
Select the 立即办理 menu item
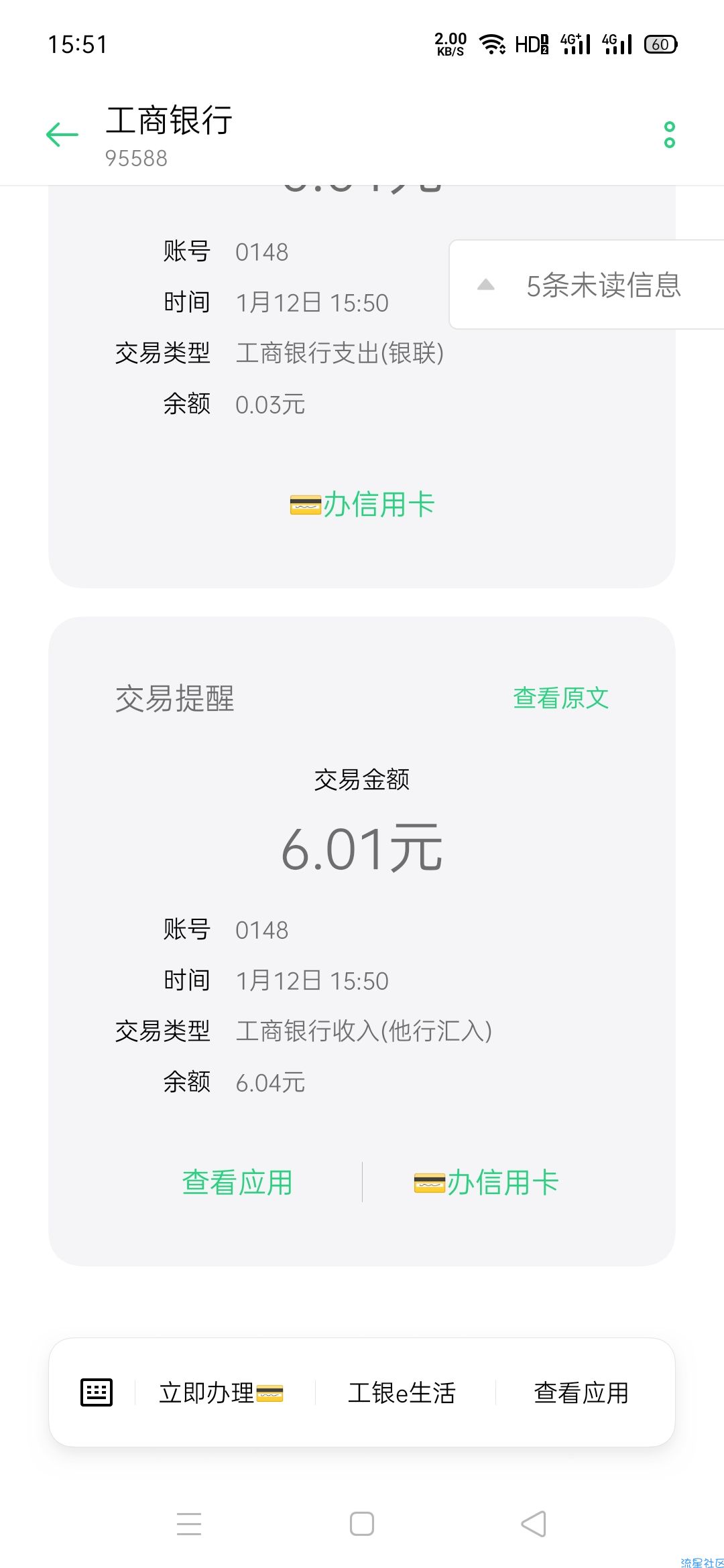pyautogui.click(x=221, y=1393)
